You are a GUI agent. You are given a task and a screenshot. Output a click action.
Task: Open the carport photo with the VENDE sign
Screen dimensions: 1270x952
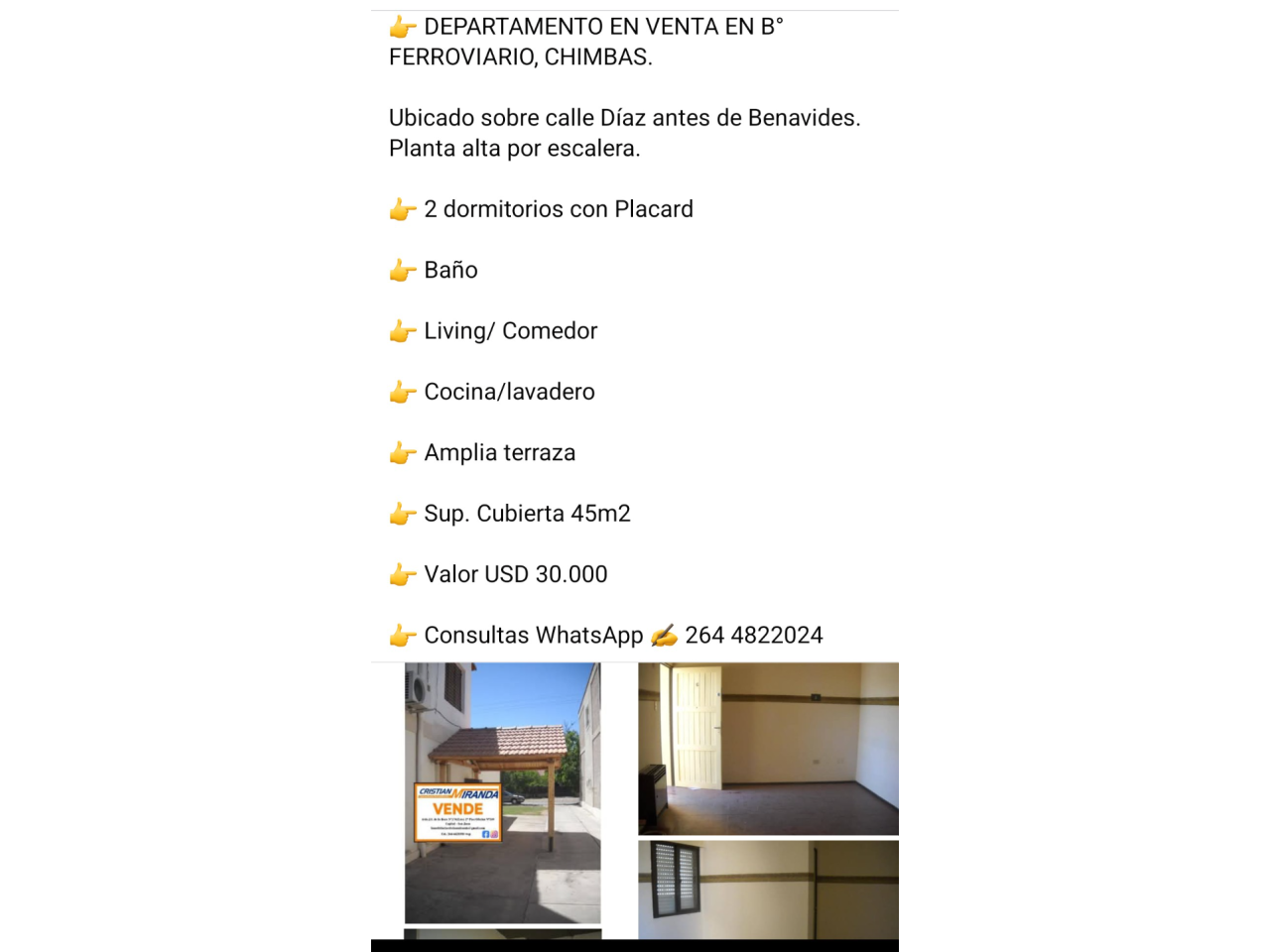click(502, 793)
